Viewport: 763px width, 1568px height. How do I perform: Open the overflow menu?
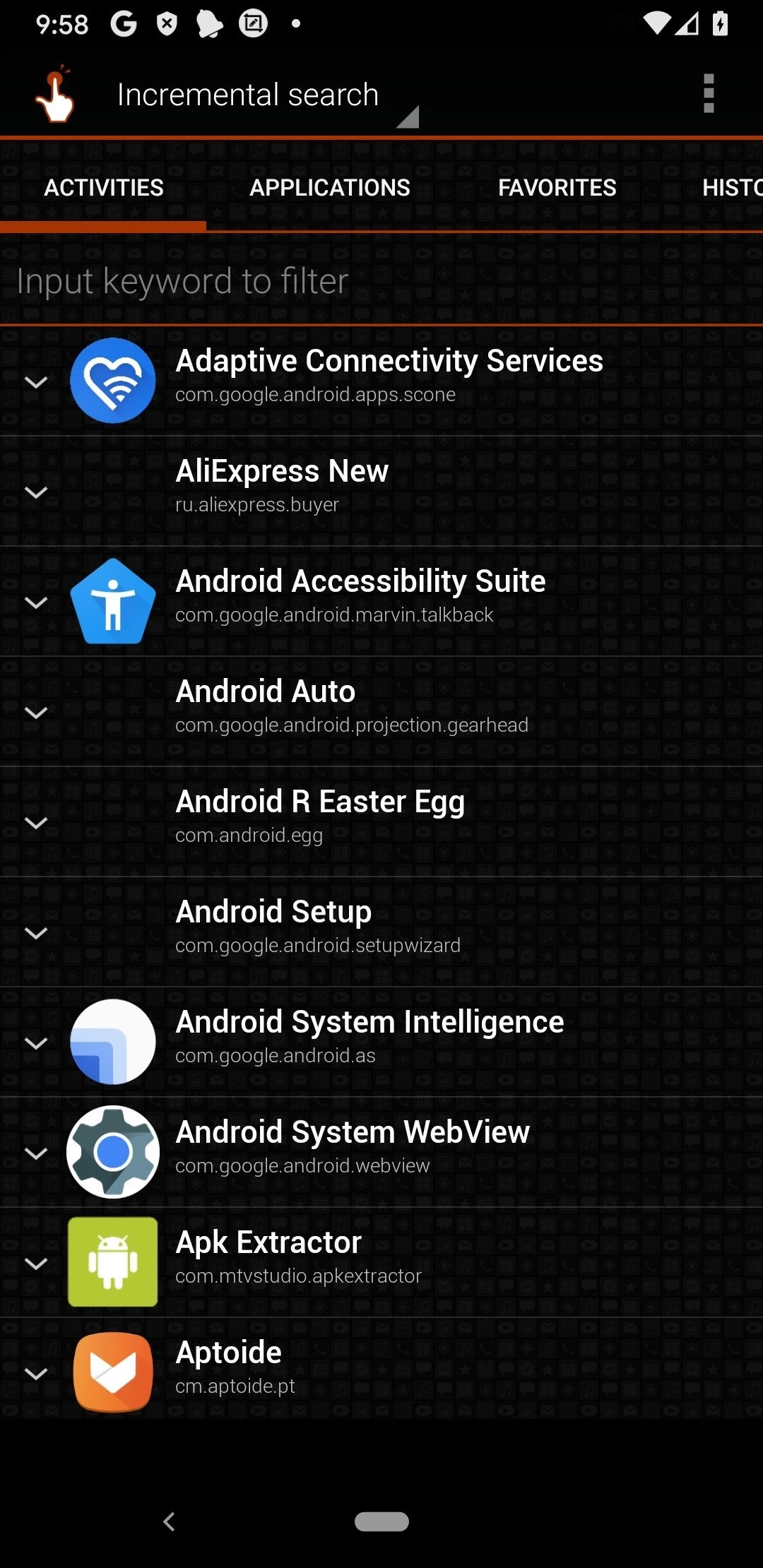coord(709,94)
